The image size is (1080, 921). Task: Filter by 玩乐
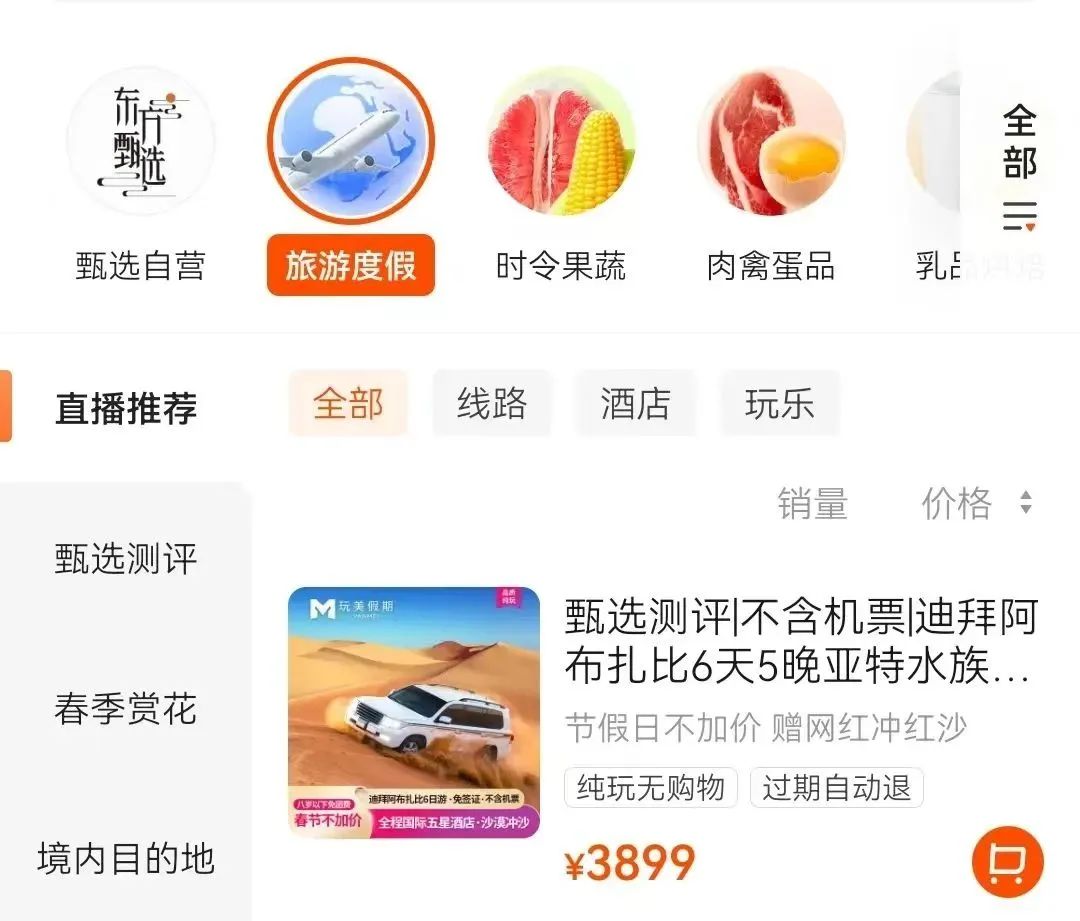[779, 404]
